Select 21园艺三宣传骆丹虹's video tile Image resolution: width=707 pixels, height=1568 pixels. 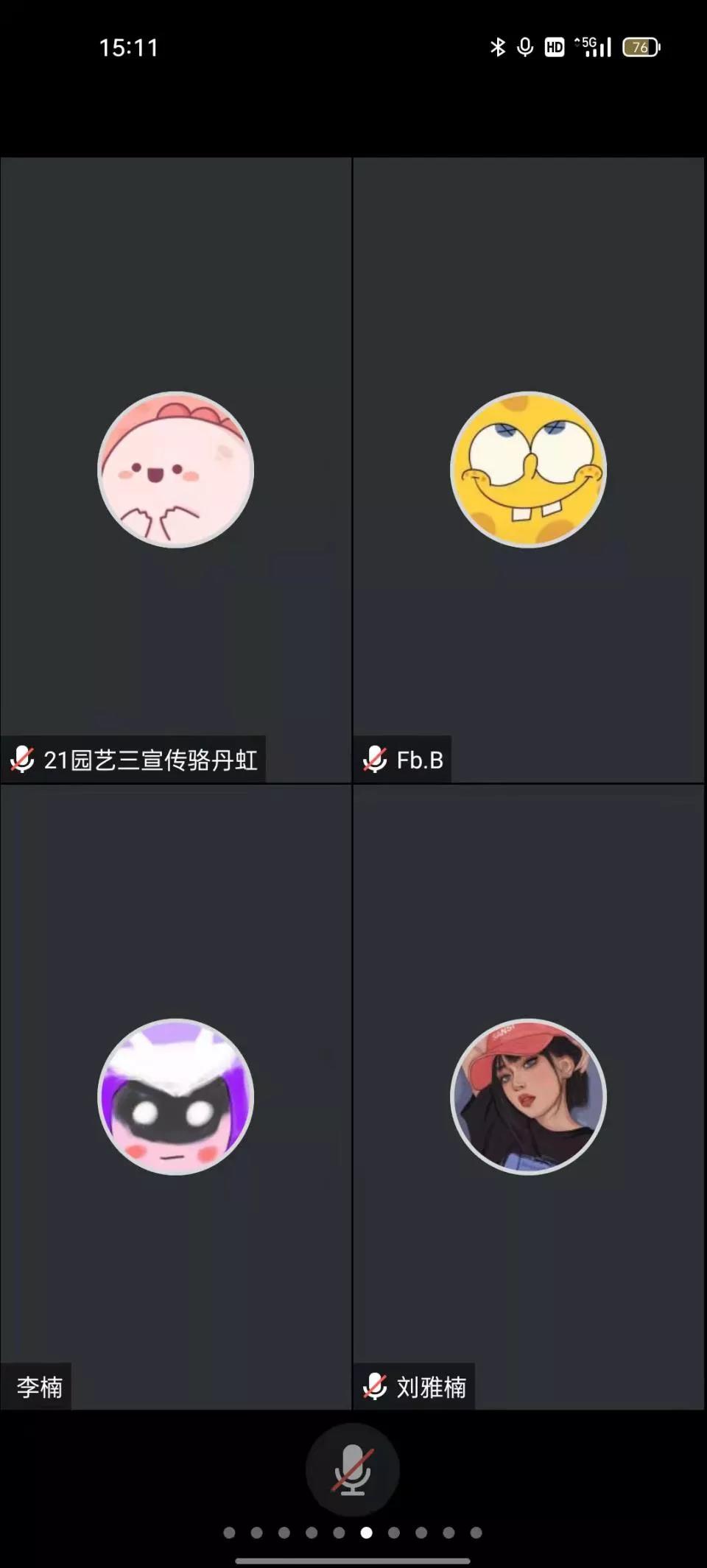[x=176, y=470]
